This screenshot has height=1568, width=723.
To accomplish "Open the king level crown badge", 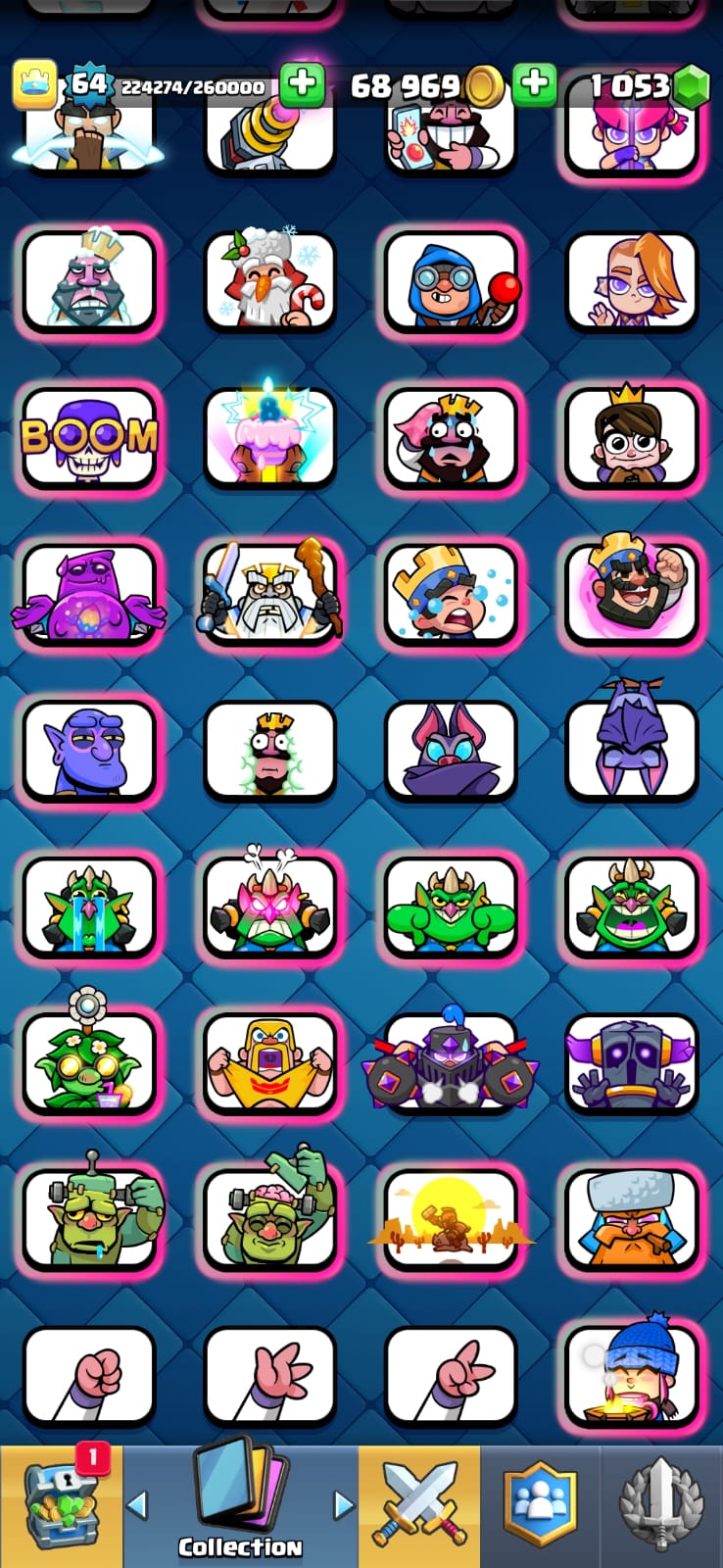I will point(34,85).
